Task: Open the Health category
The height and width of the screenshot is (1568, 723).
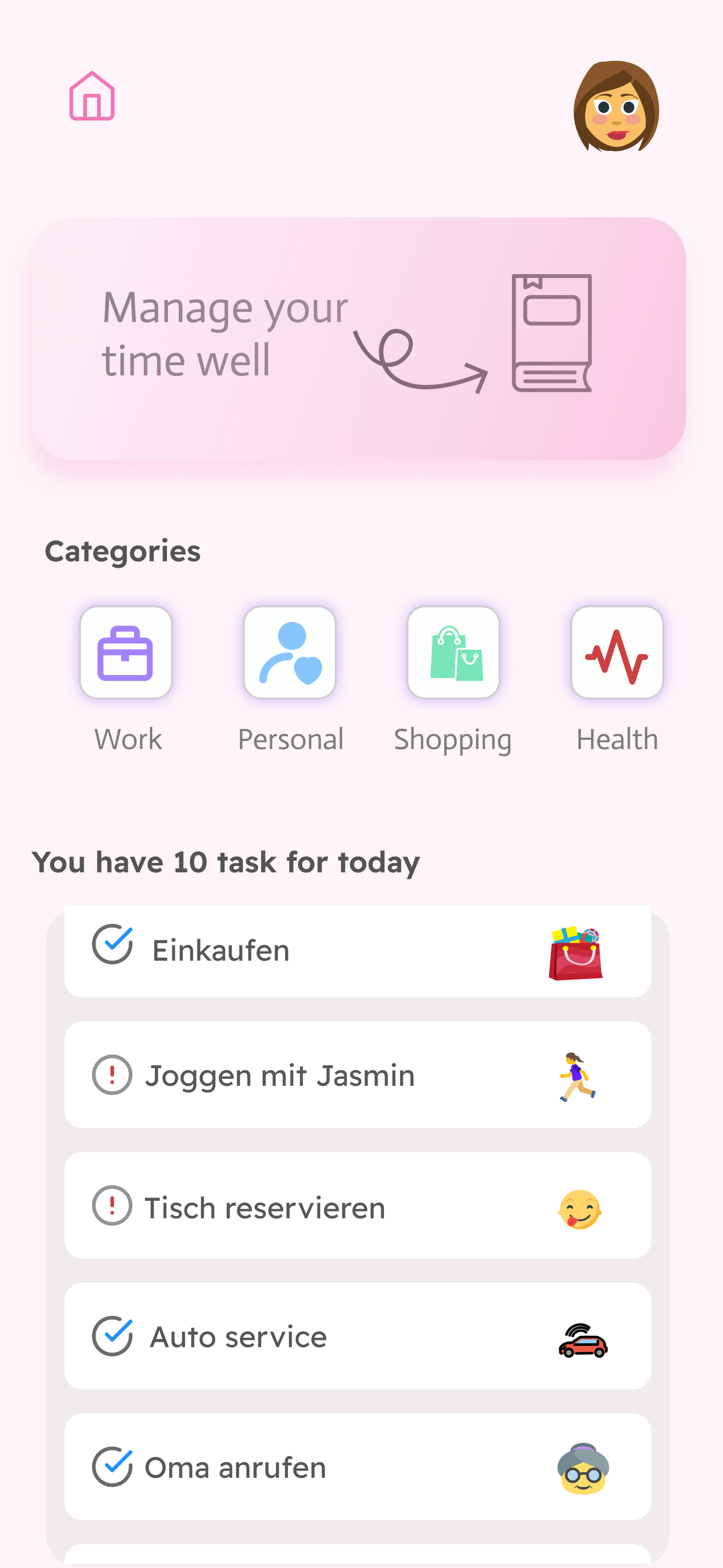Action: [616, 652]
